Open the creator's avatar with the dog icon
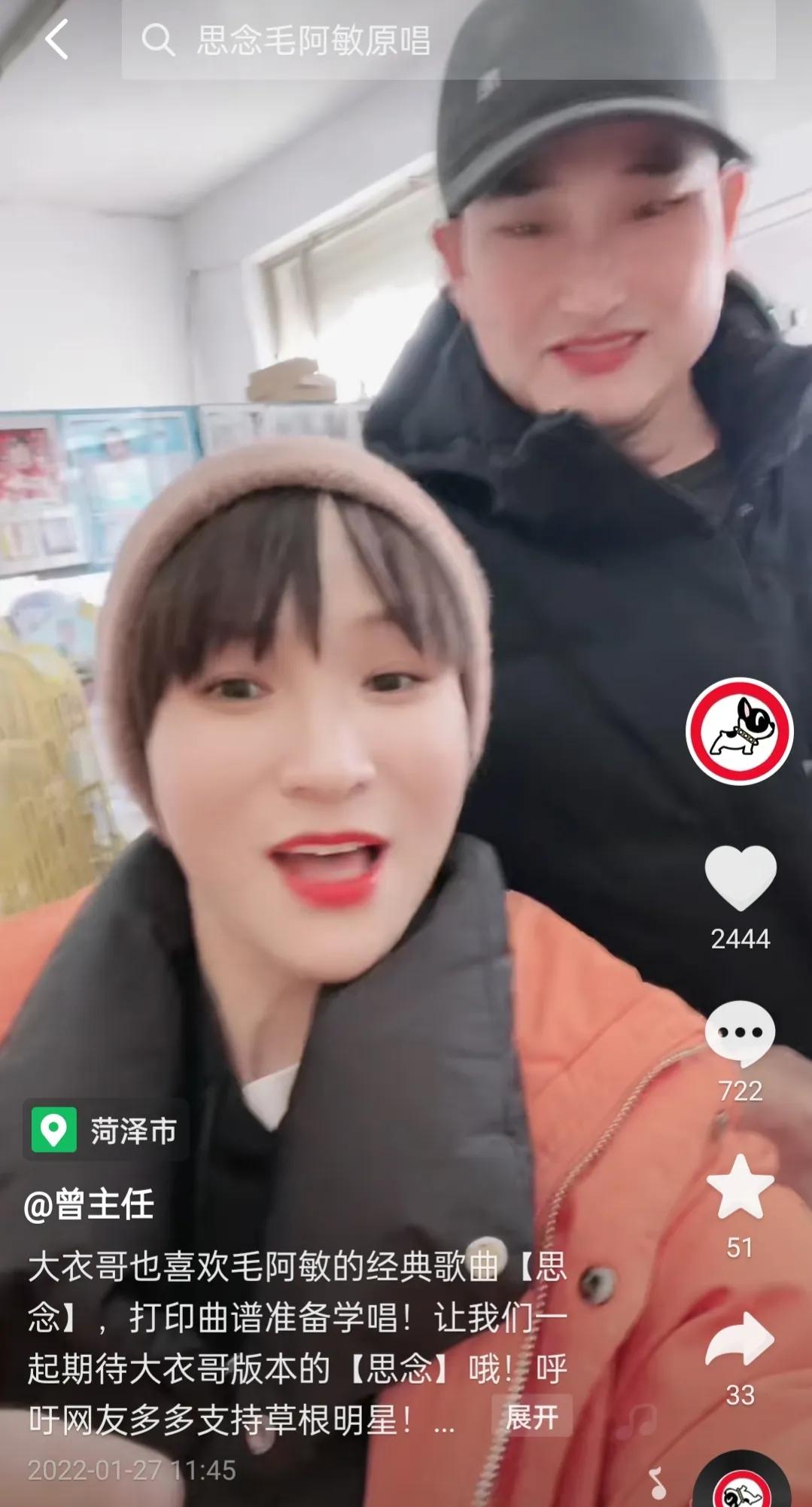 pyautogui.click(x=740, y=731)
